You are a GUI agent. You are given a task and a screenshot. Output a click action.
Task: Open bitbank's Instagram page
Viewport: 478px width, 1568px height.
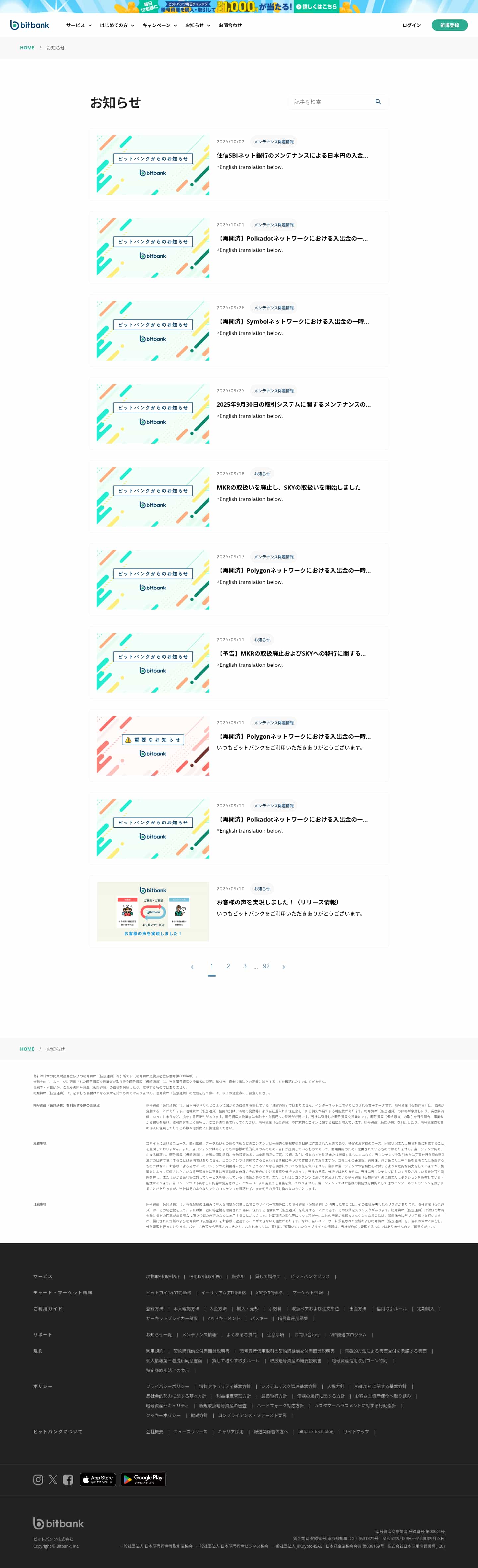coord(39,1480)
